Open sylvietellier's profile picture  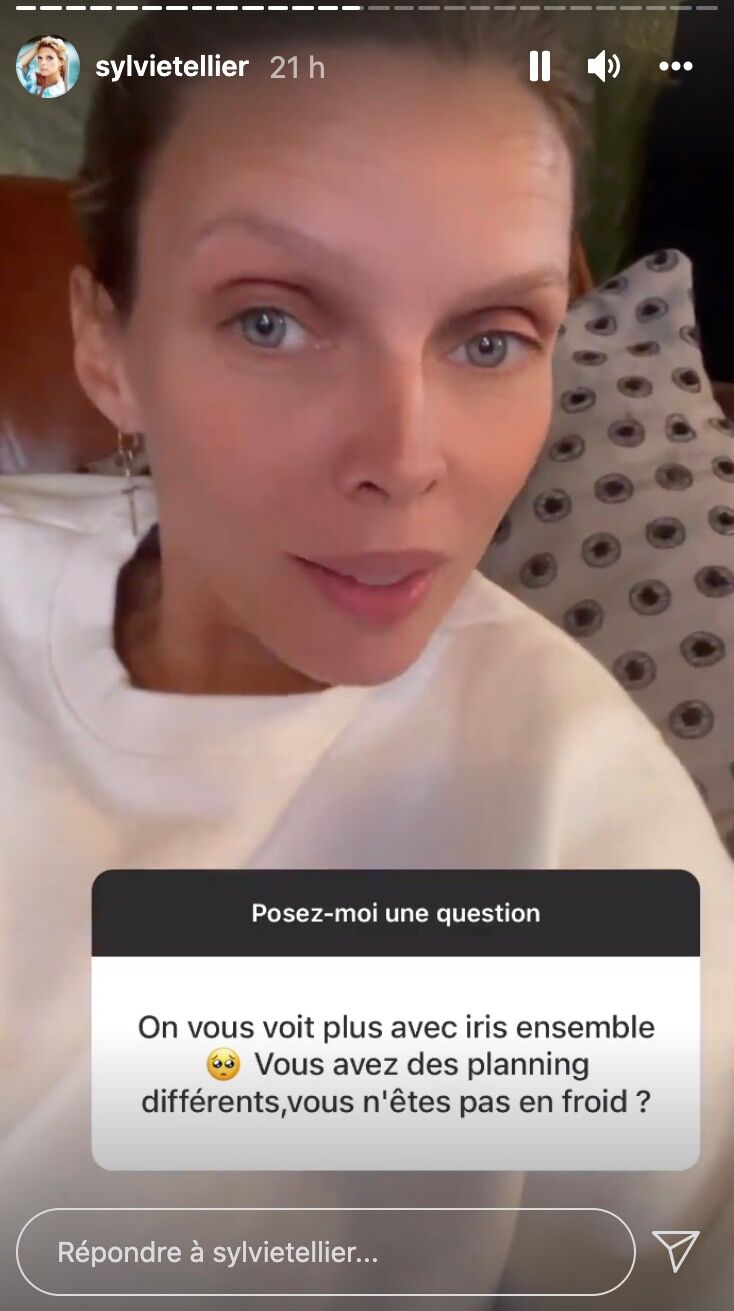click(47, 67)
